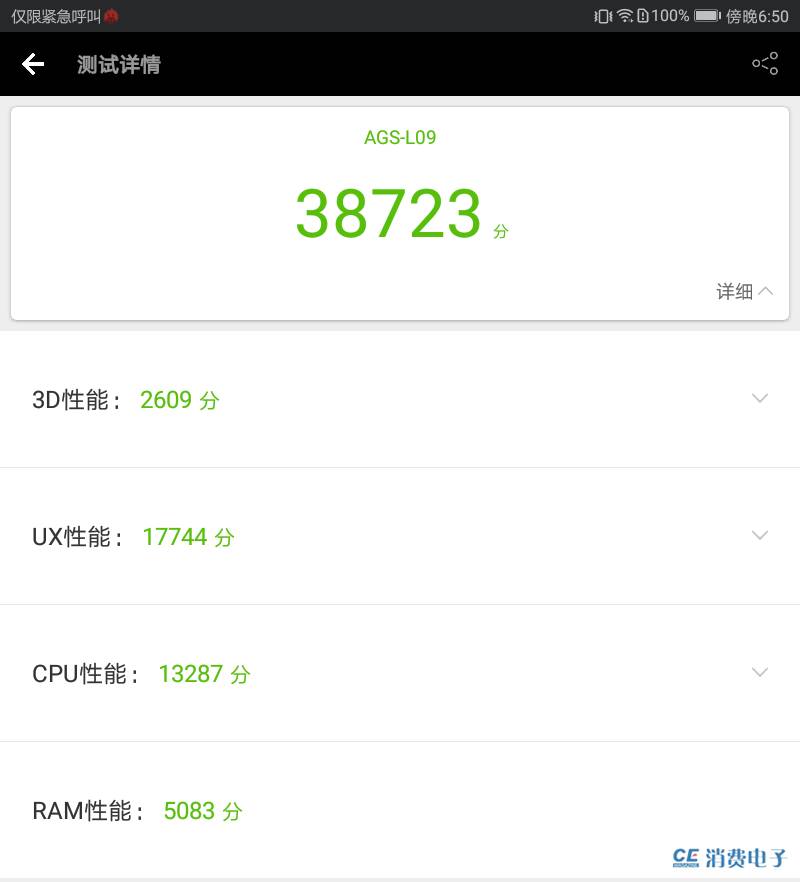
Task: Share the benchmark result
Action: coord(765,65)
